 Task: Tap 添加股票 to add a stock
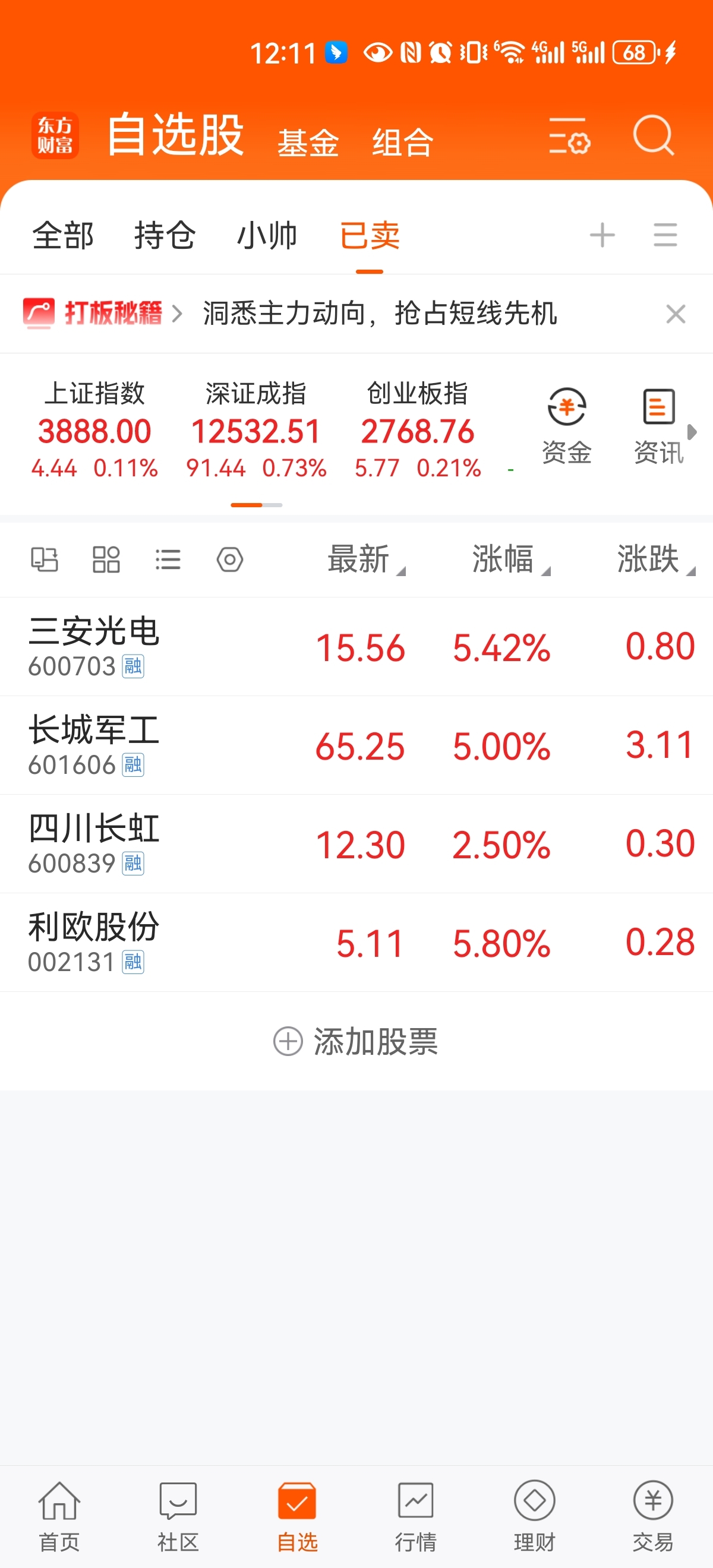(x=356, y=1041)
